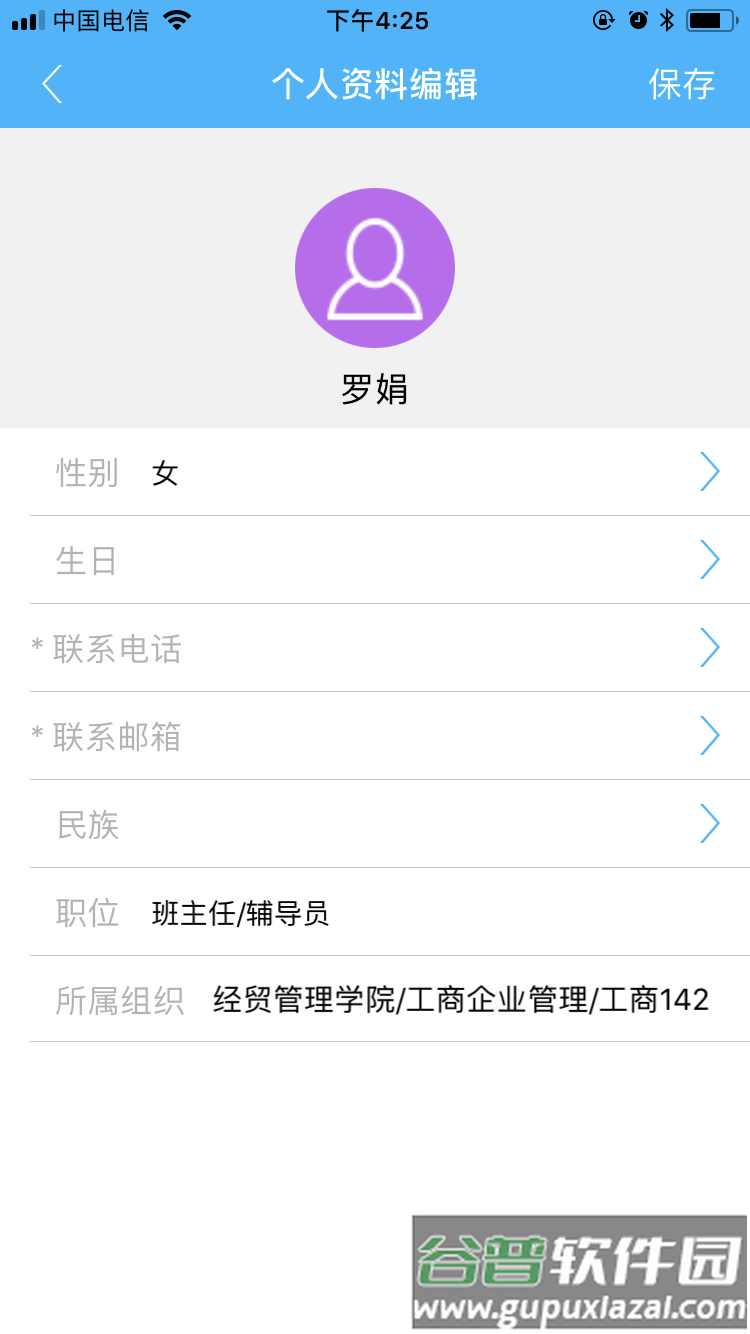
Task: Tap the 下午4:25 clock in the status bar
Action: (x=375, y=20)
